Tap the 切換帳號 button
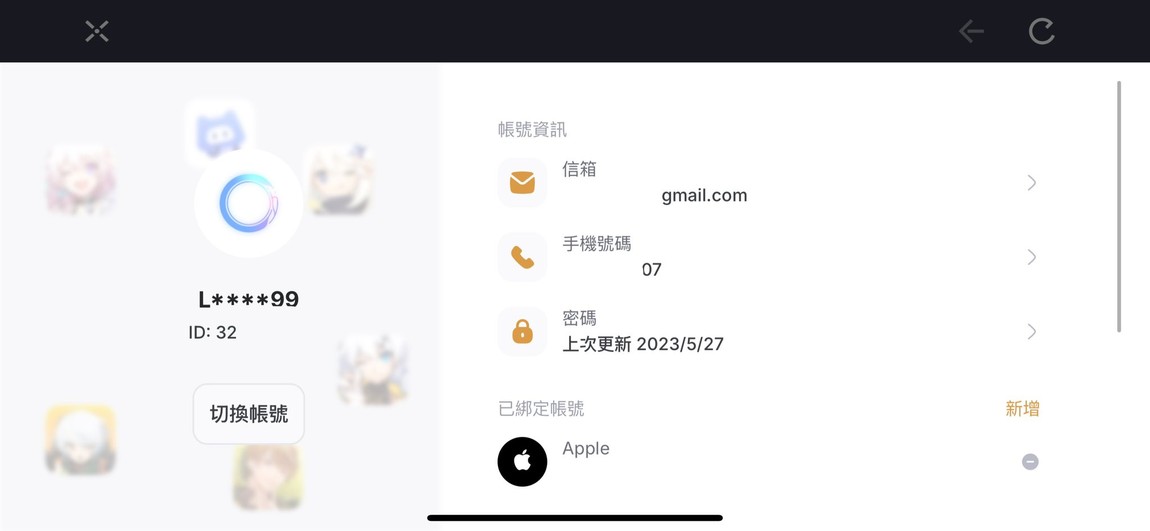 (x=248, y=414)
